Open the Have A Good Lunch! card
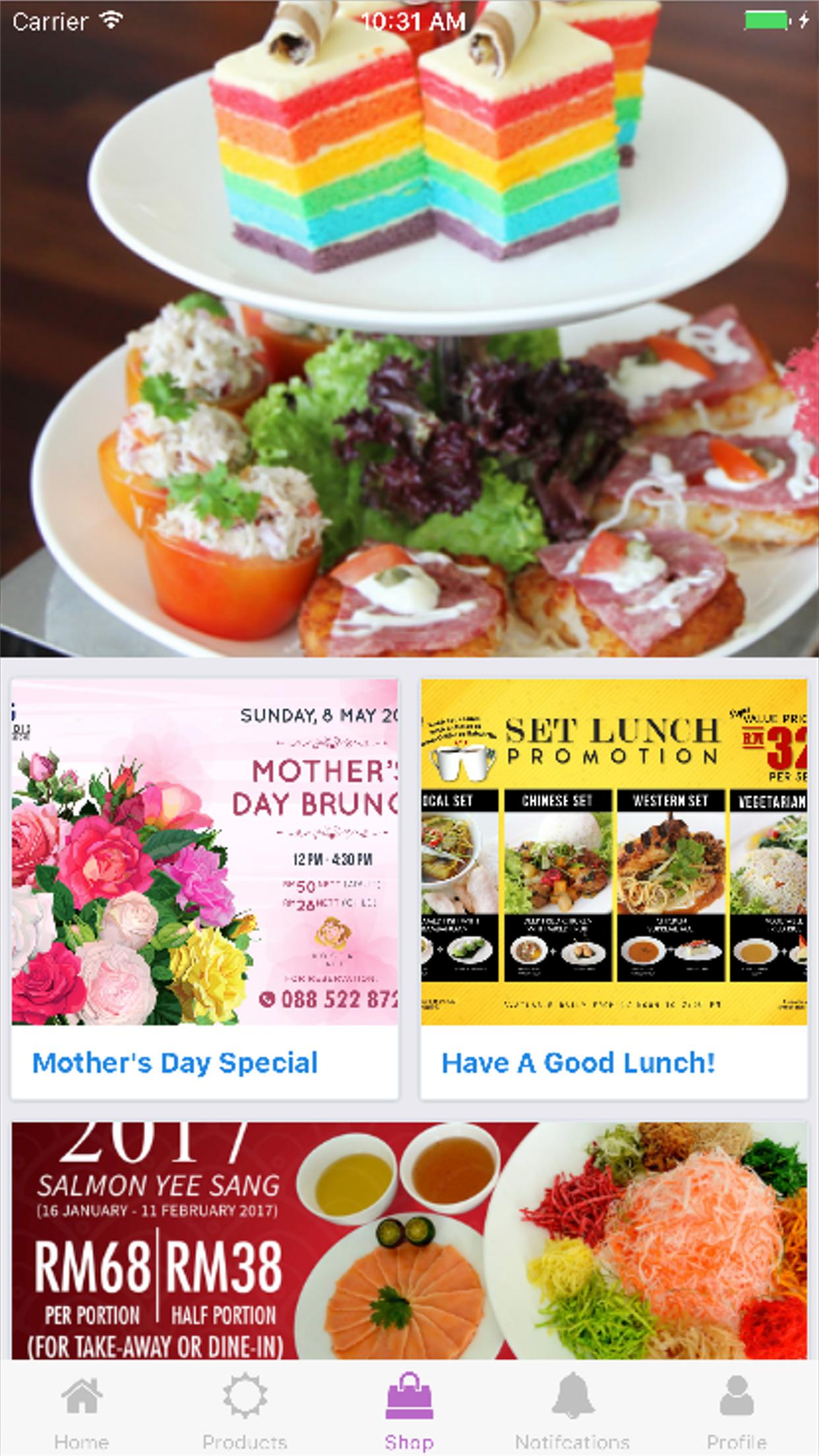819x1456 pixels. (x=614, y=888)
